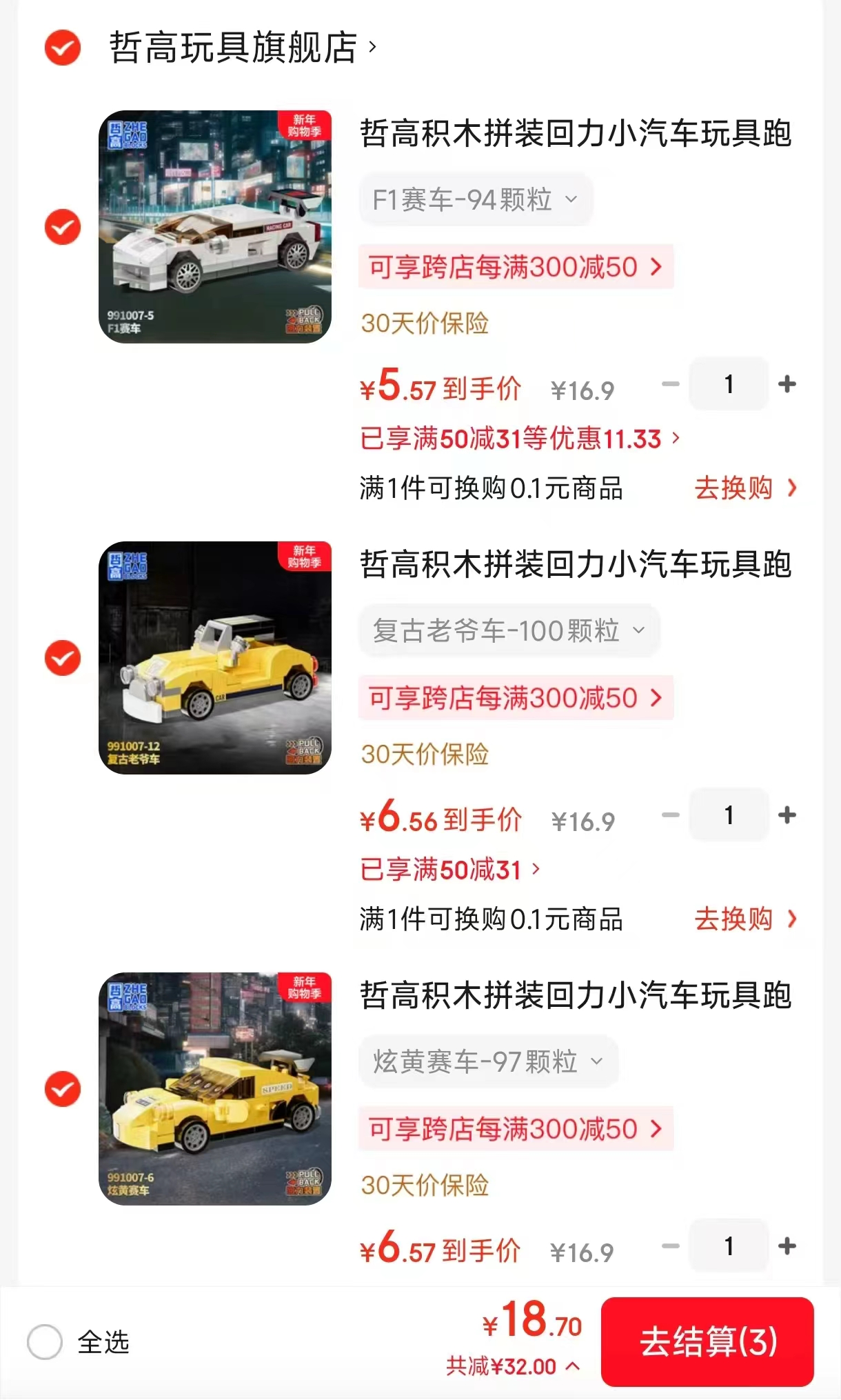This screenshot has width=841, height=1400.
Task: Increase quantity of 复古老爷车 item
Action: click(x=787, y=815)
